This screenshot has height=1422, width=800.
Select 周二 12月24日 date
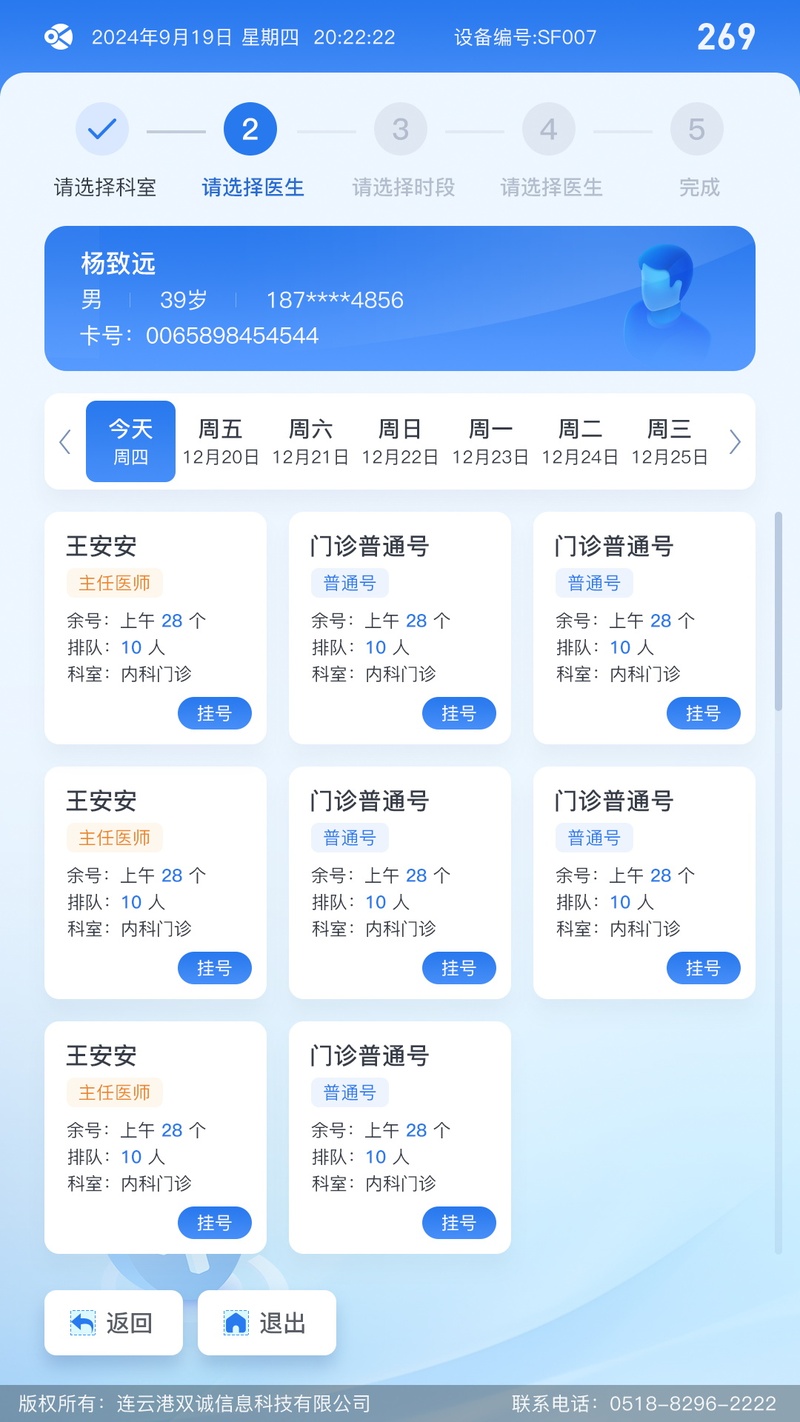(x=580, y=442)
